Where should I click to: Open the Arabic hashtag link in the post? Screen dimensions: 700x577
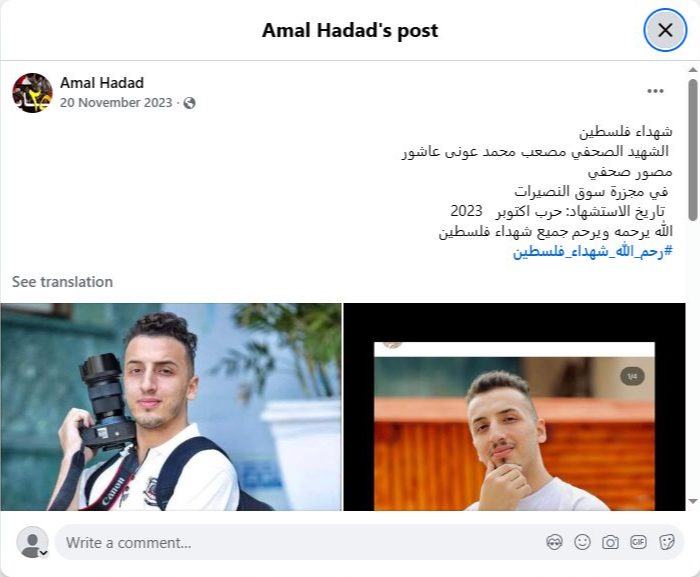coord(592,251)
